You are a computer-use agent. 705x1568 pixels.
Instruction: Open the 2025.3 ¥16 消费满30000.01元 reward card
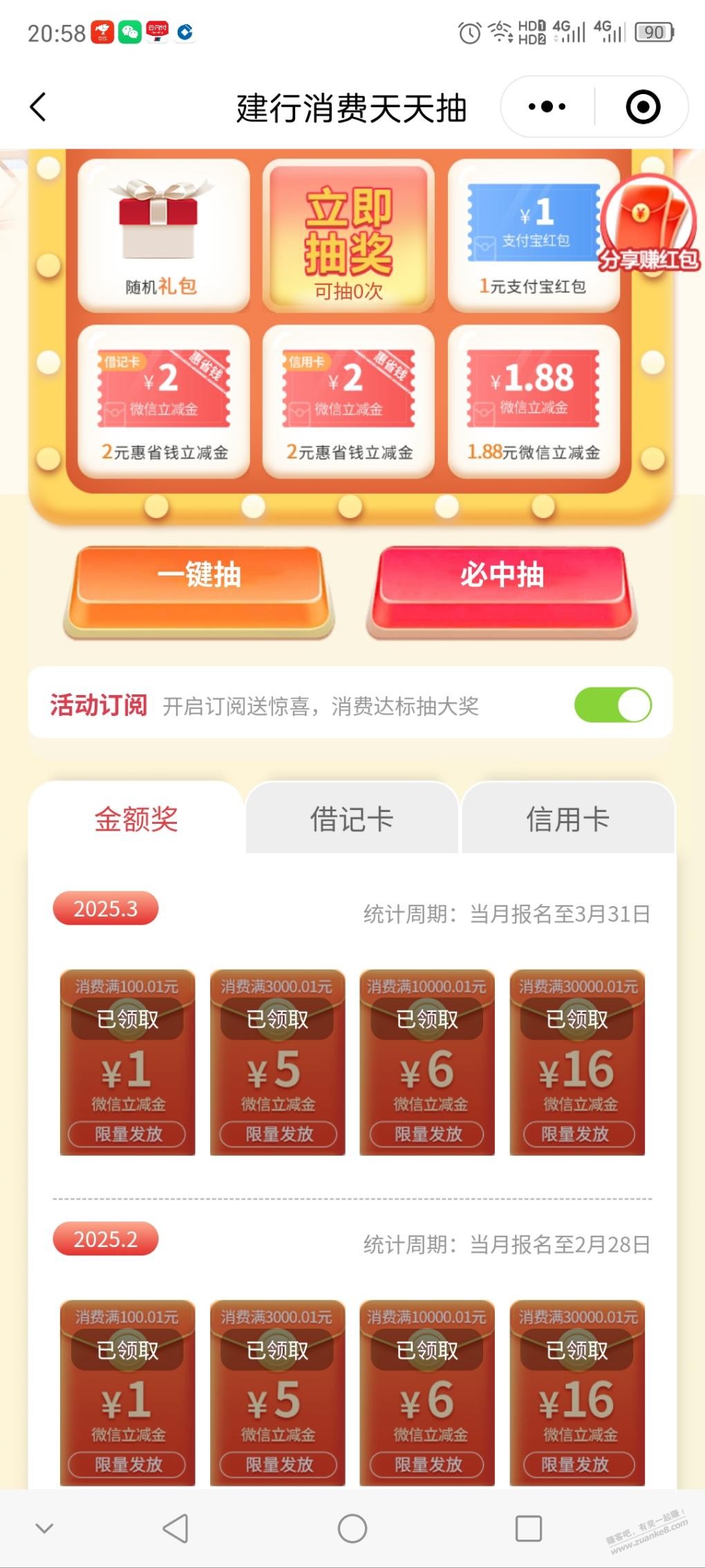(x=577, y=1063)
